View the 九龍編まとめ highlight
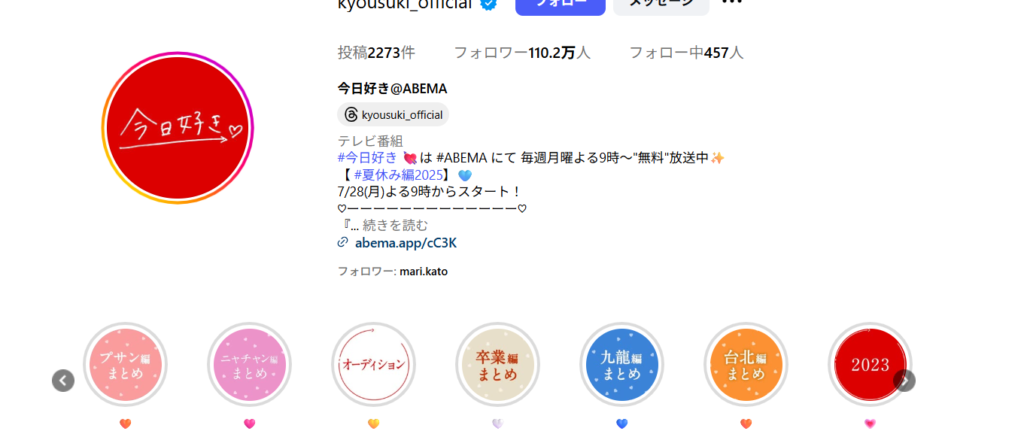The image size is (1024, 437). 621,364
